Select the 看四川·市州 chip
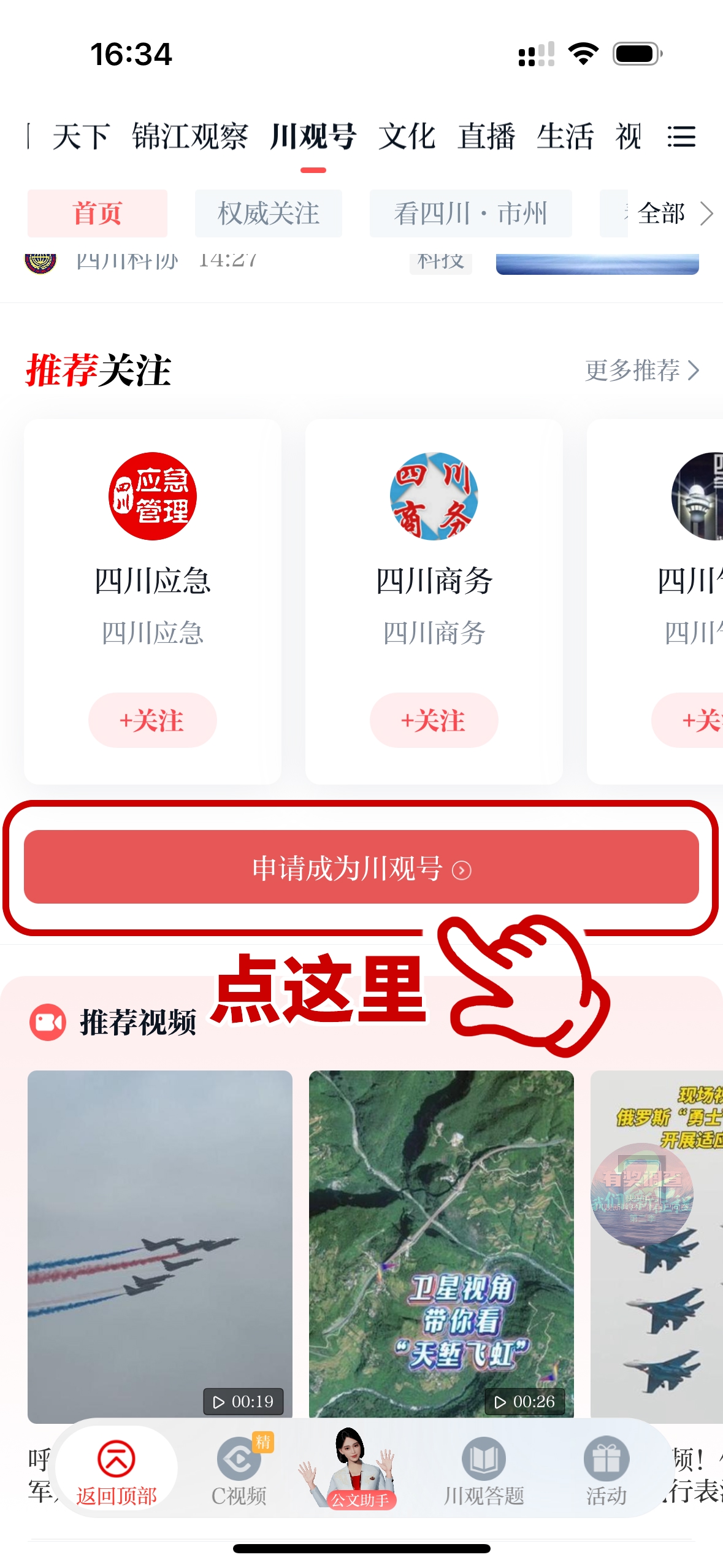 [x=470, y=213]
